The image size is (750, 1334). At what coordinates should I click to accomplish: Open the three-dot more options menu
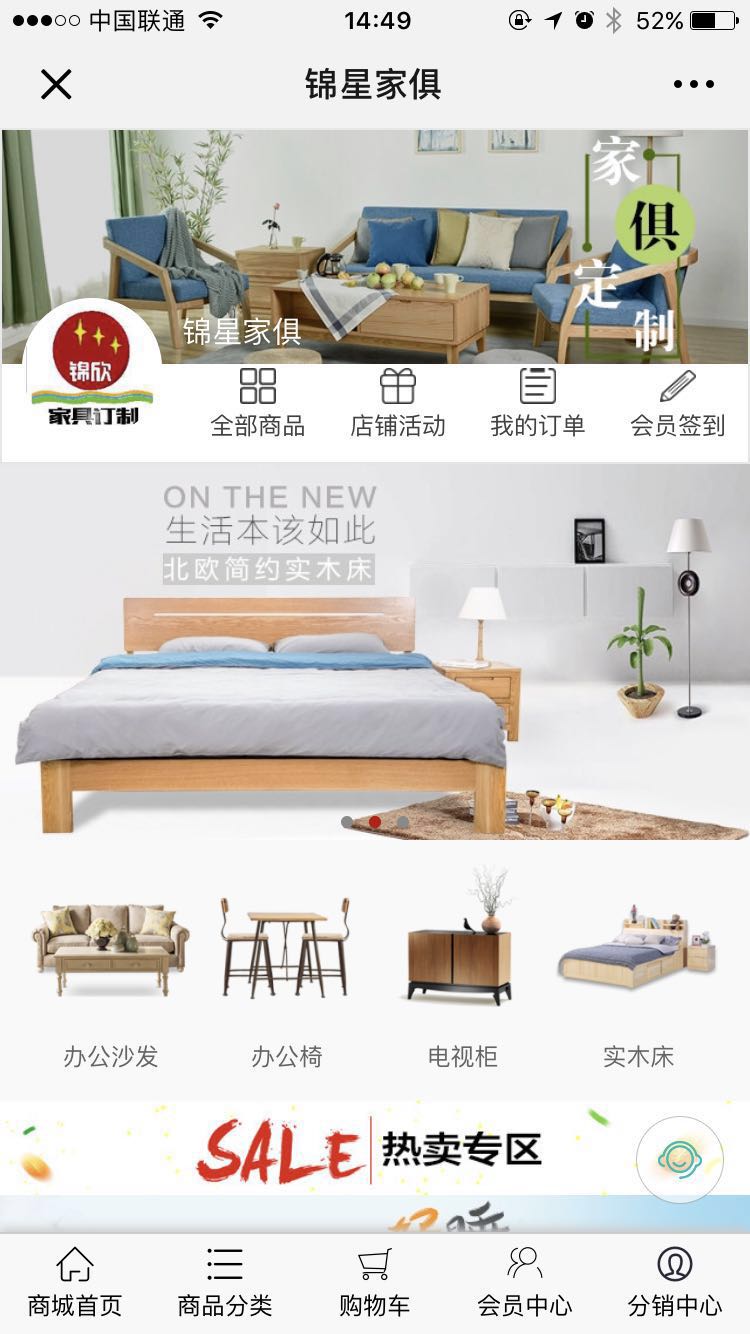pyautogui.click(x=693, y=85)
